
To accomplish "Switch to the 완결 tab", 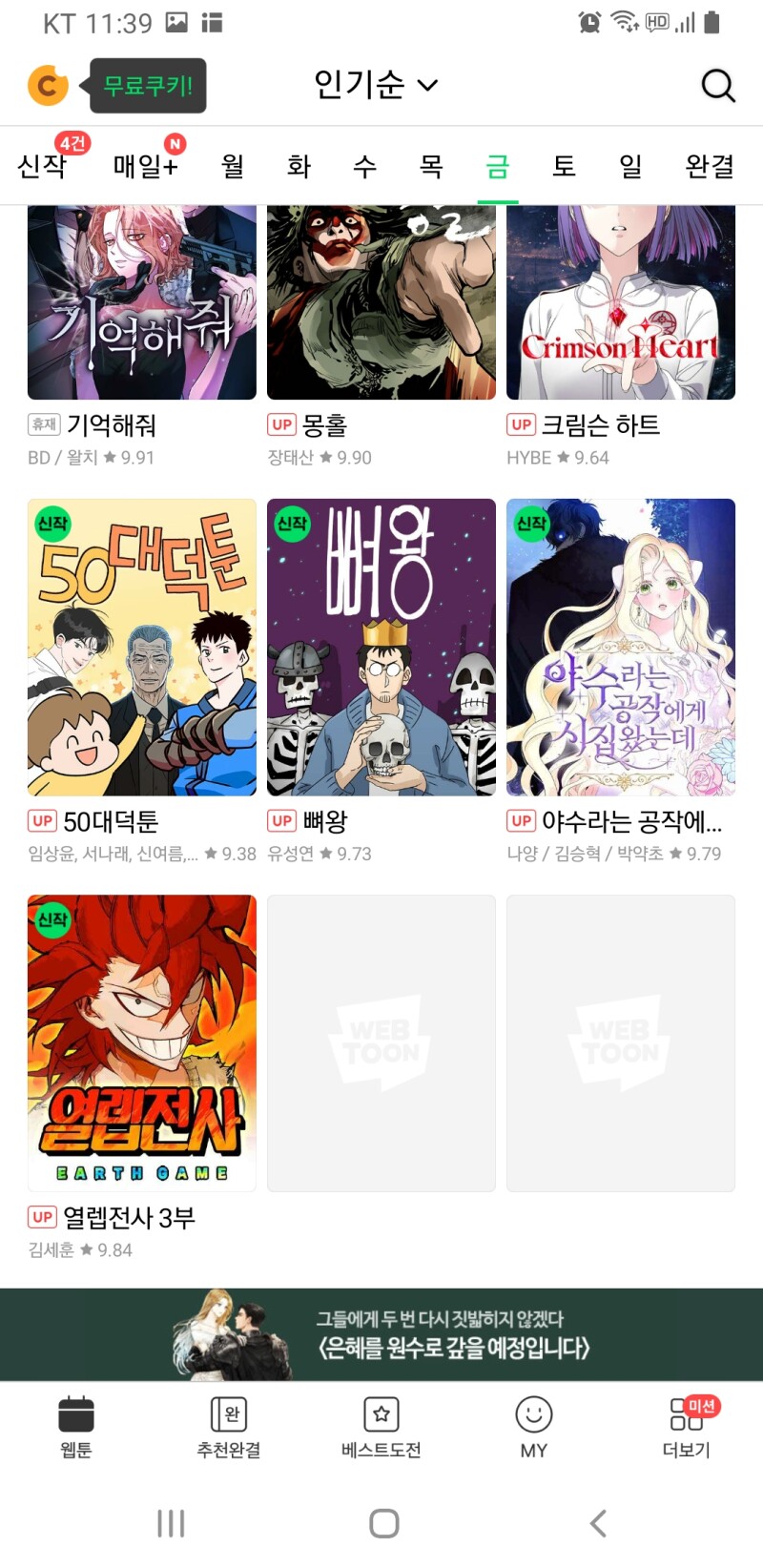I will click(709, 166).
